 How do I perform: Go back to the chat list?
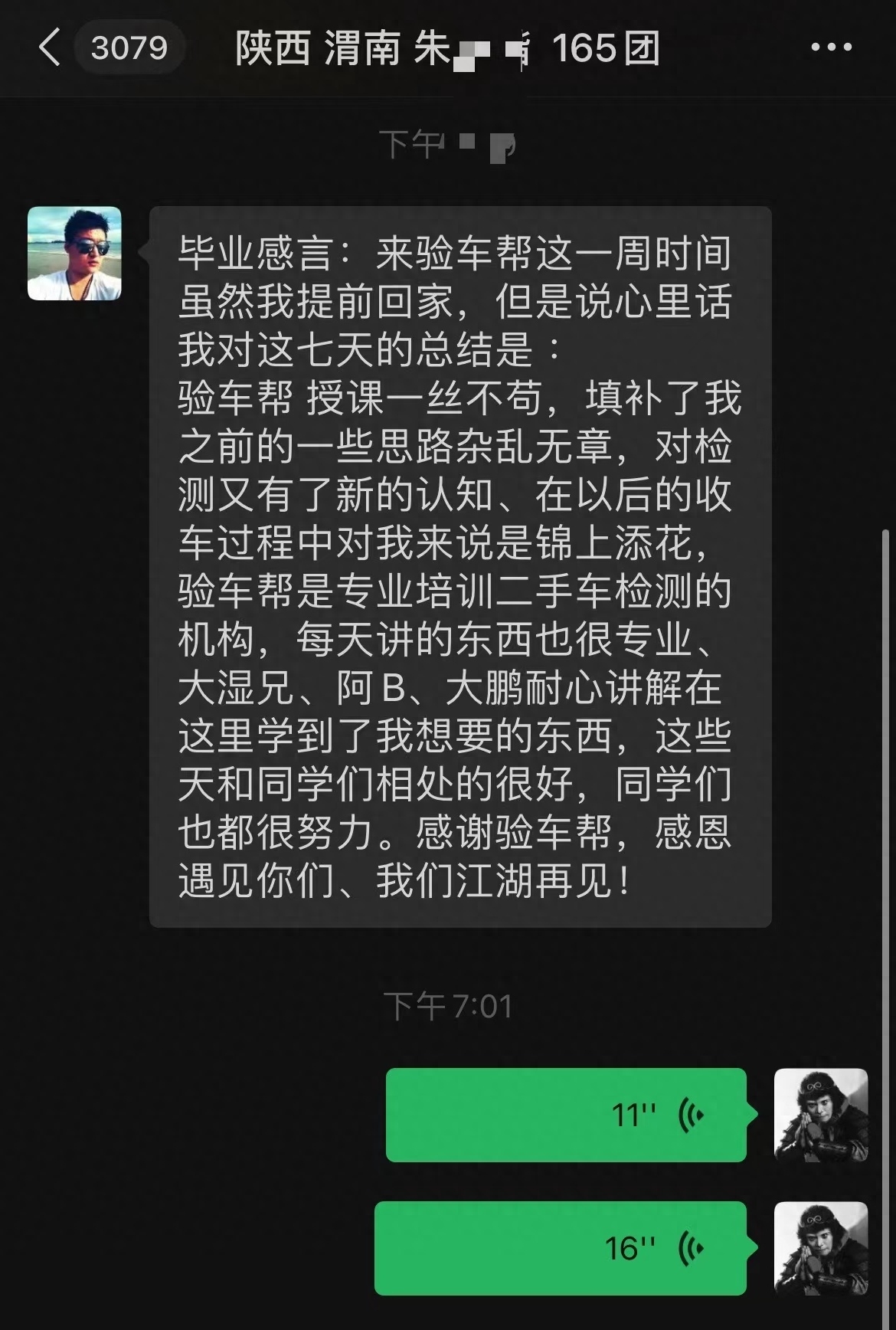point(51,47)
